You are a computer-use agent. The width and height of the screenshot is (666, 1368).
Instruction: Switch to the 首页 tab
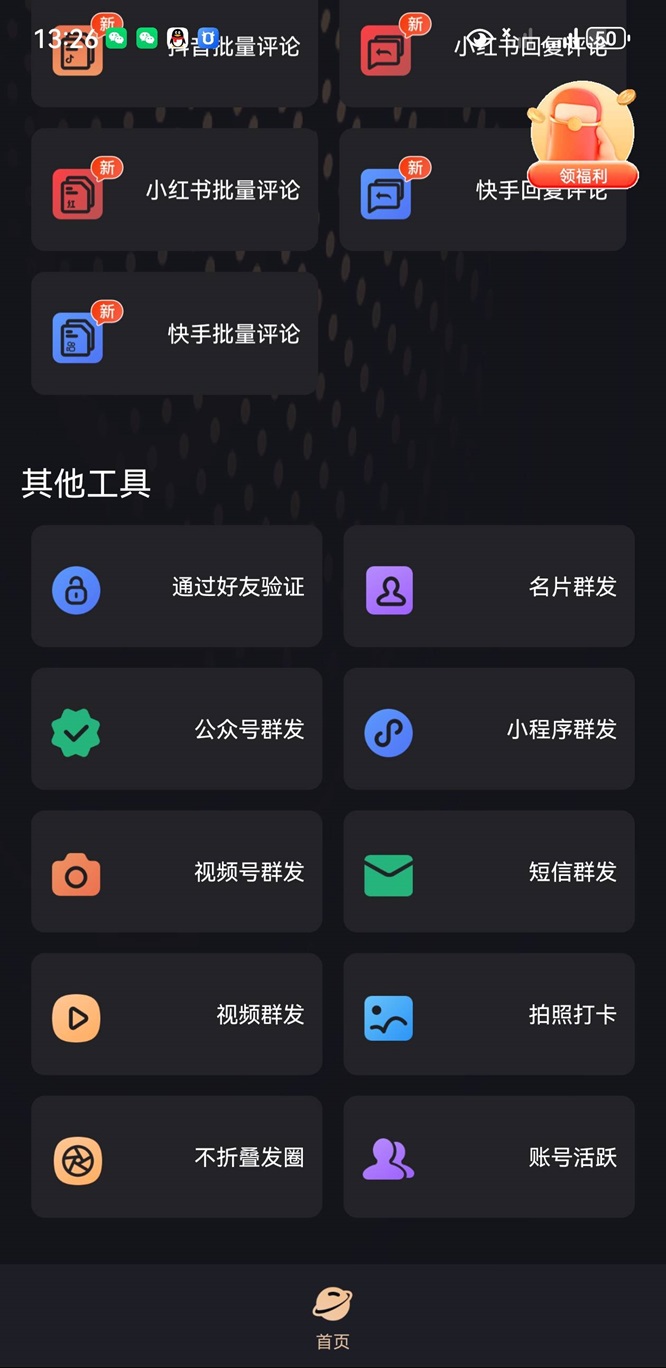pos(333,1318)
